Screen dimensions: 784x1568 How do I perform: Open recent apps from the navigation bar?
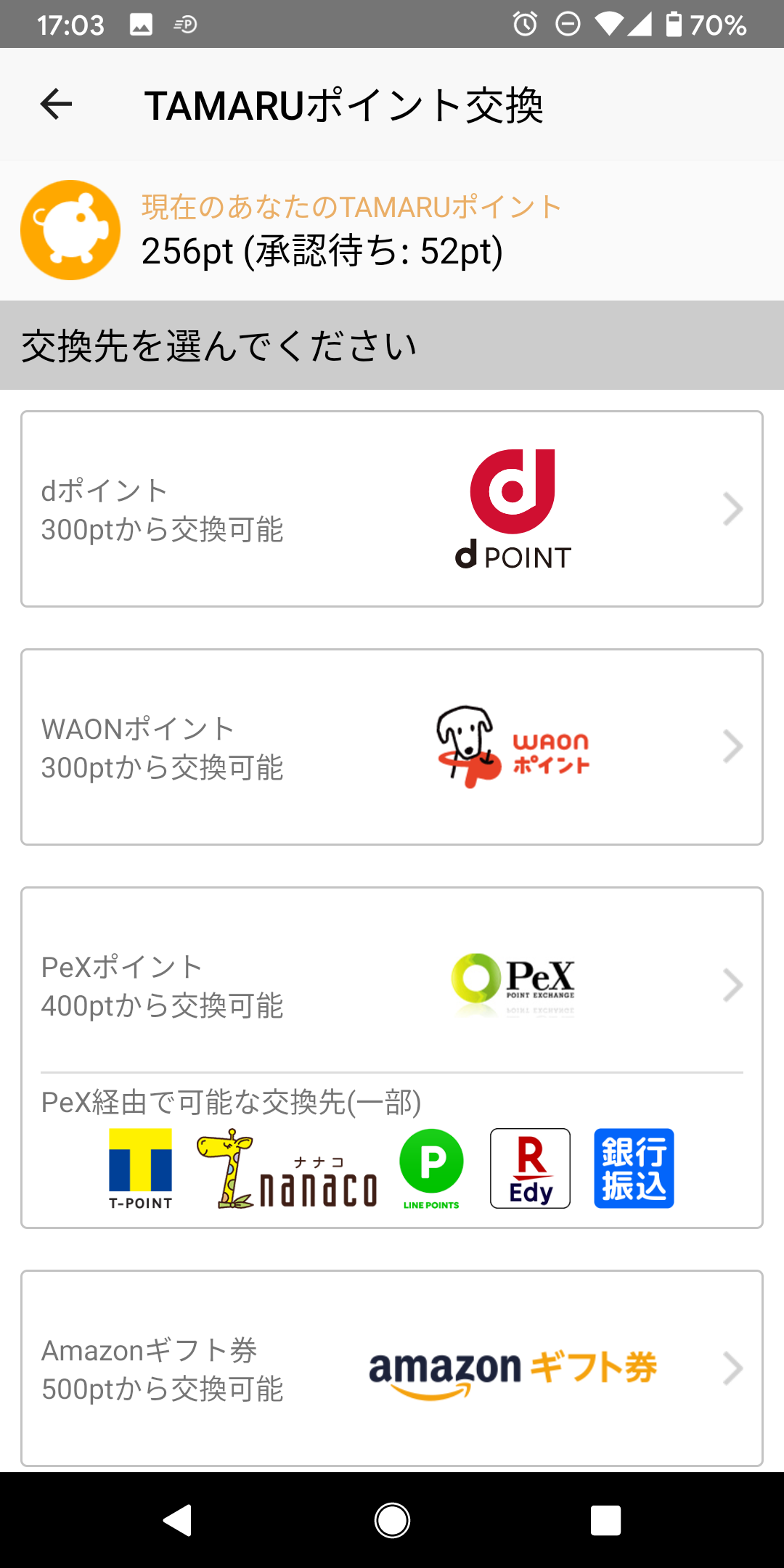click(x=605, y=1520)
